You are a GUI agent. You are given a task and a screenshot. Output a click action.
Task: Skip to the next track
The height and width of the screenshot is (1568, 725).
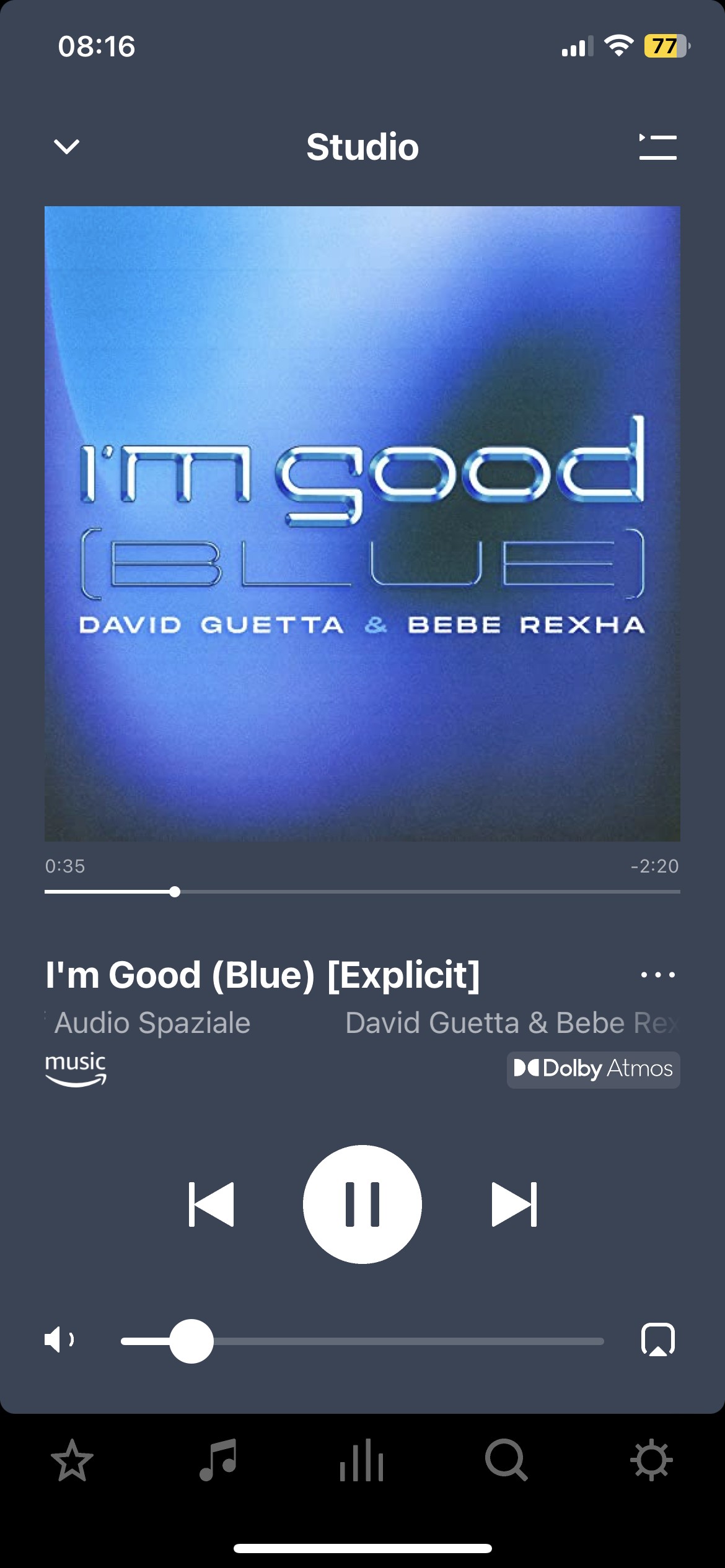coord(514,1204)
